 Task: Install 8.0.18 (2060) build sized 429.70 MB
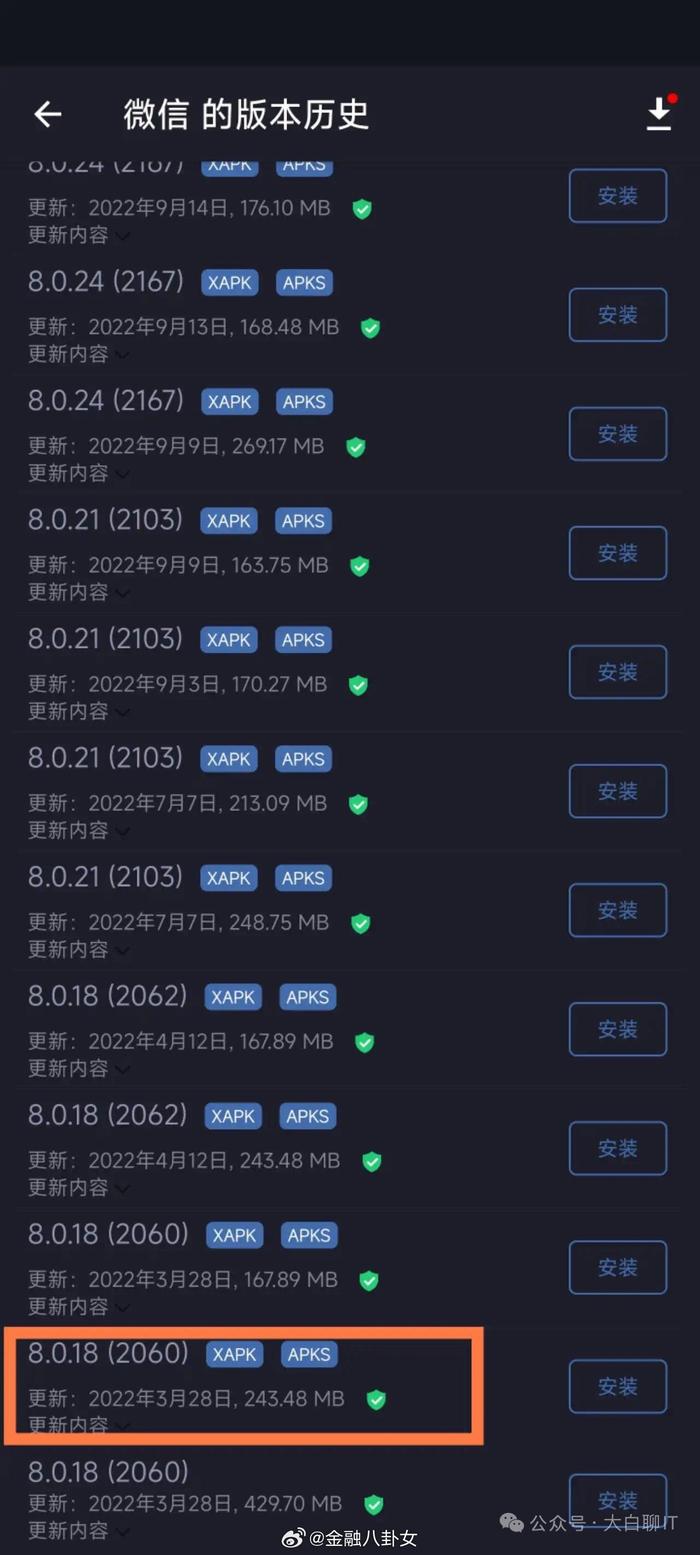click(618, 1501)
